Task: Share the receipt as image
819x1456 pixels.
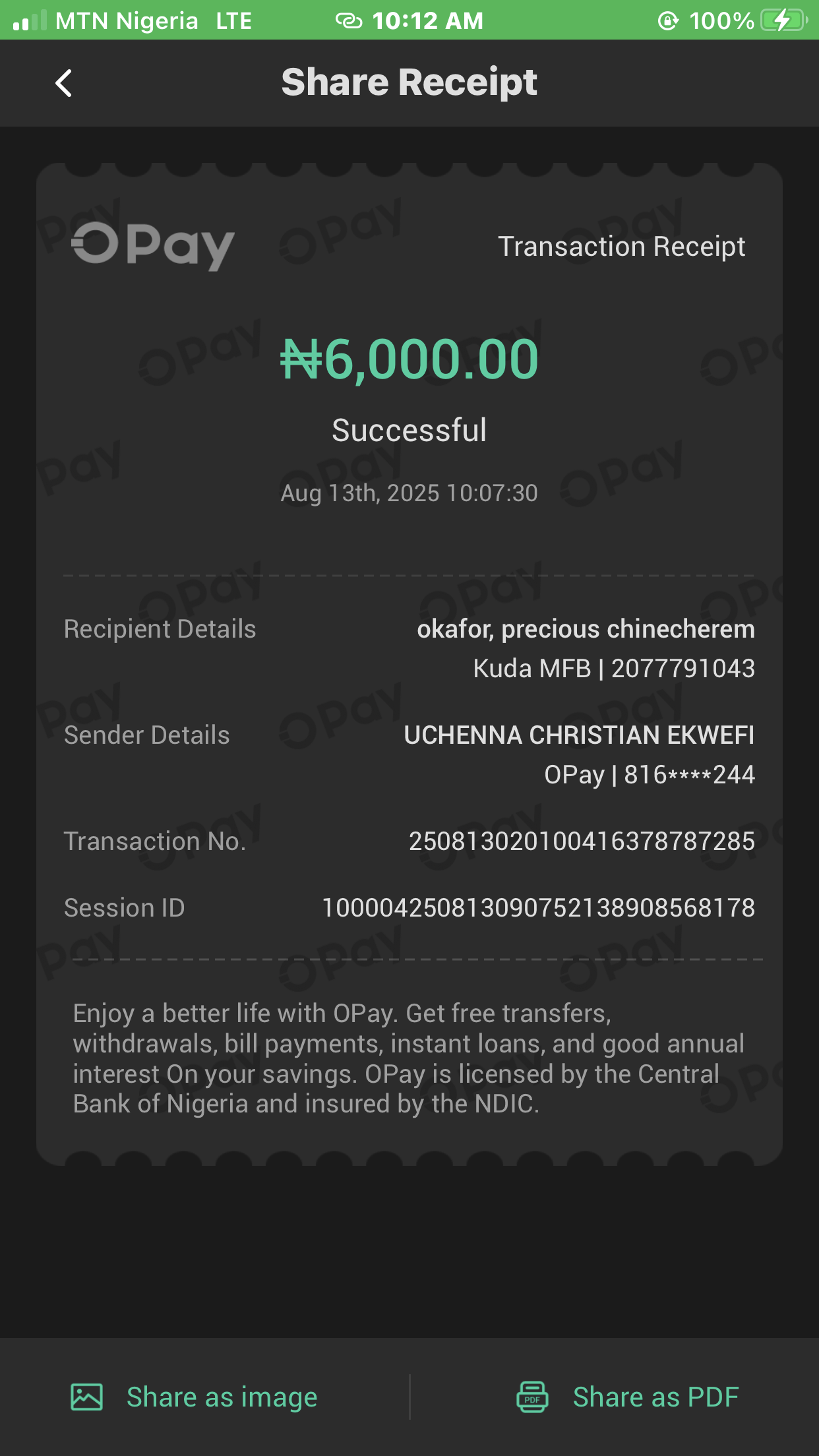Action: [195, 1397]
